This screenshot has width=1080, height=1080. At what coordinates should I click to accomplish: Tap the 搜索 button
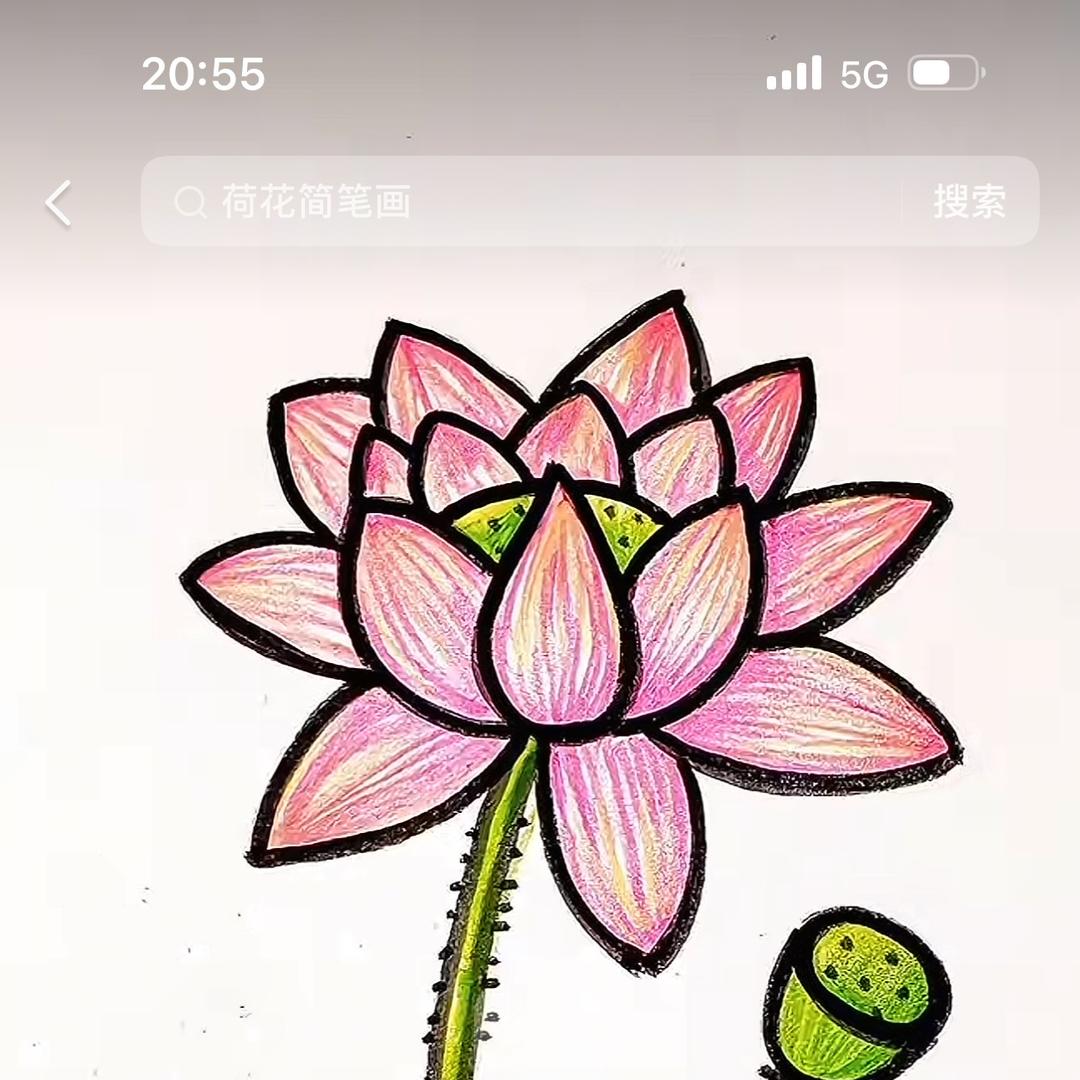[x=969, y=202]
